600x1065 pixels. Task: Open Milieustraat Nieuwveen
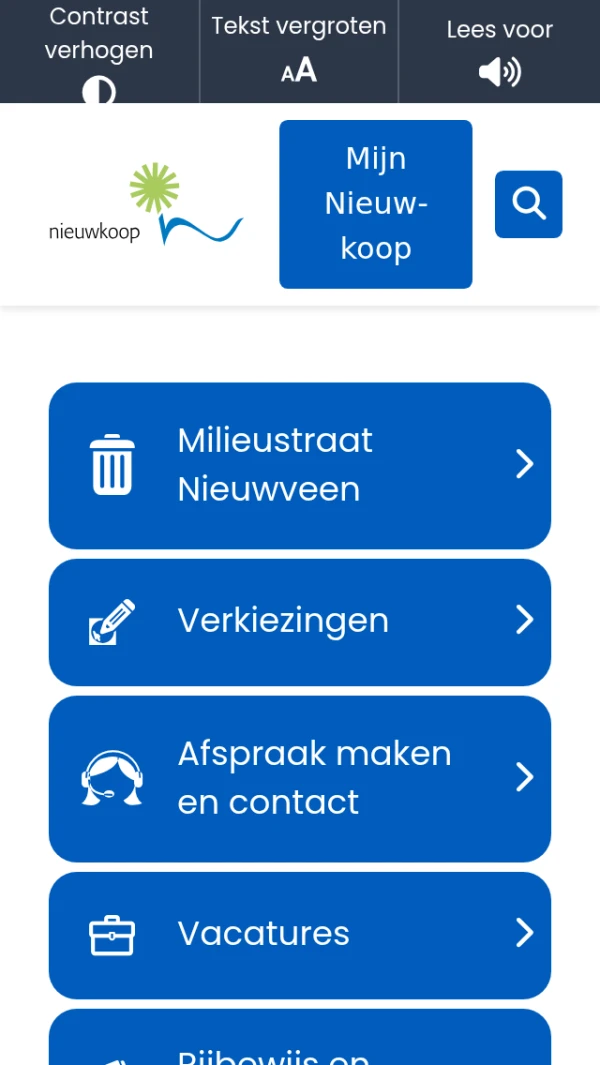tap(300, 465)
